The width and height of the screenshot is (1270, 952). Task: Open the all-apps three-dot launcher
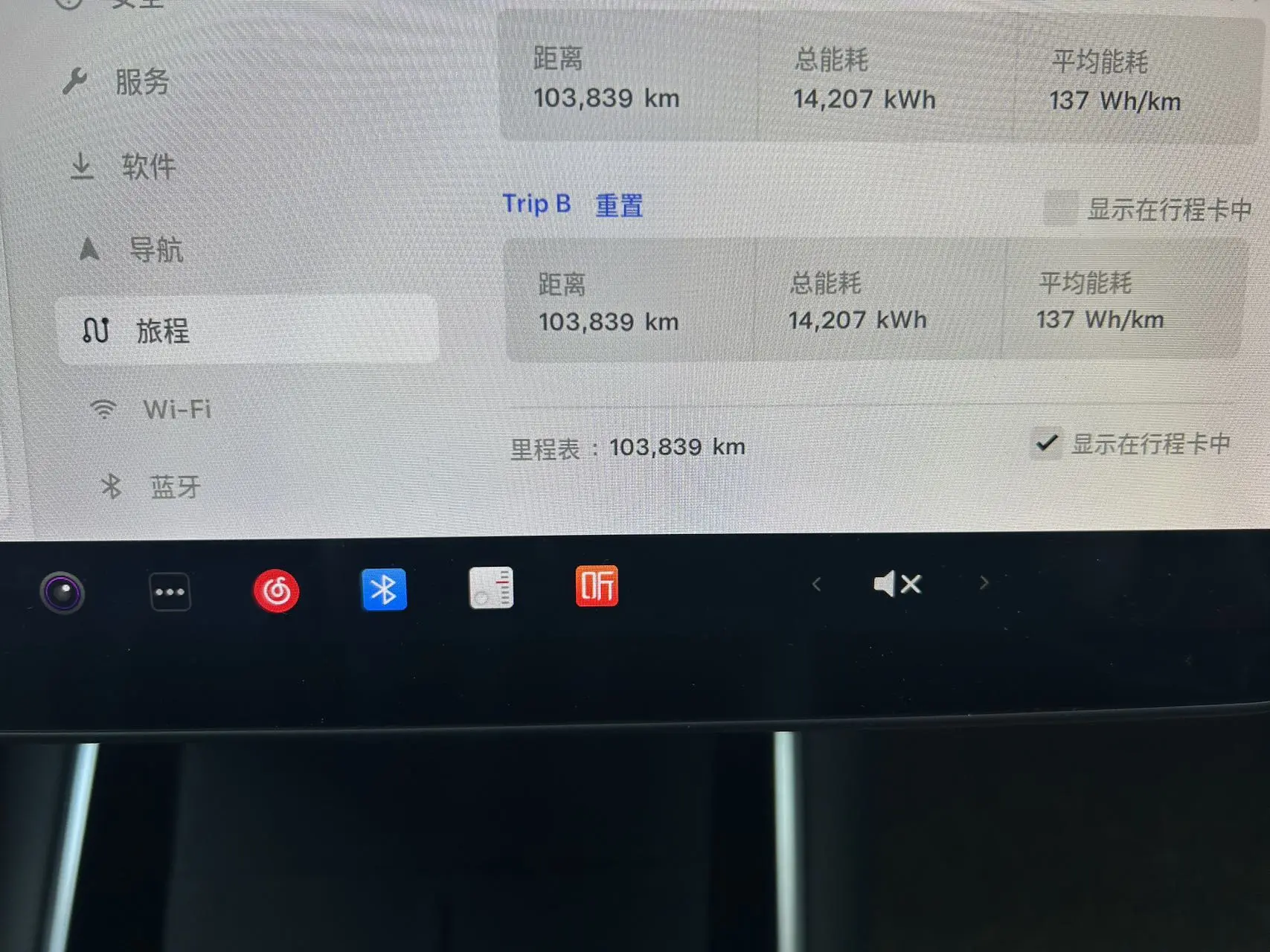pos(170,592)
